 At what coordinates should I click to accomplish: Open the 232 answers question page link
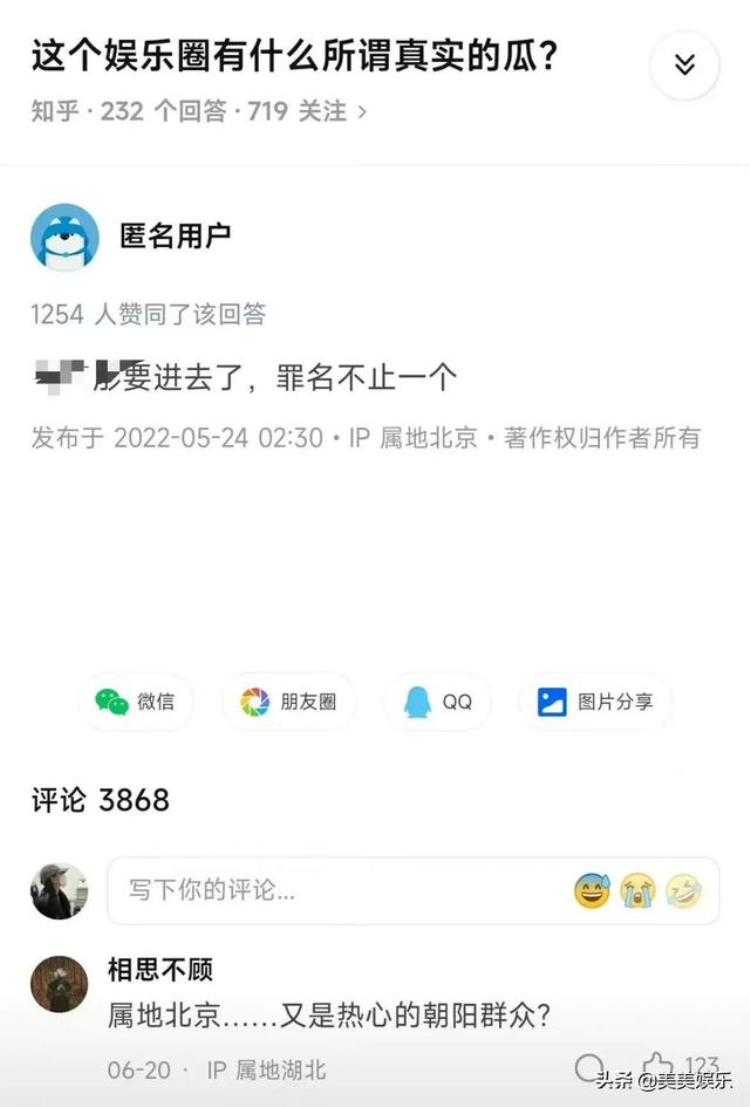[x=199, y=112]
